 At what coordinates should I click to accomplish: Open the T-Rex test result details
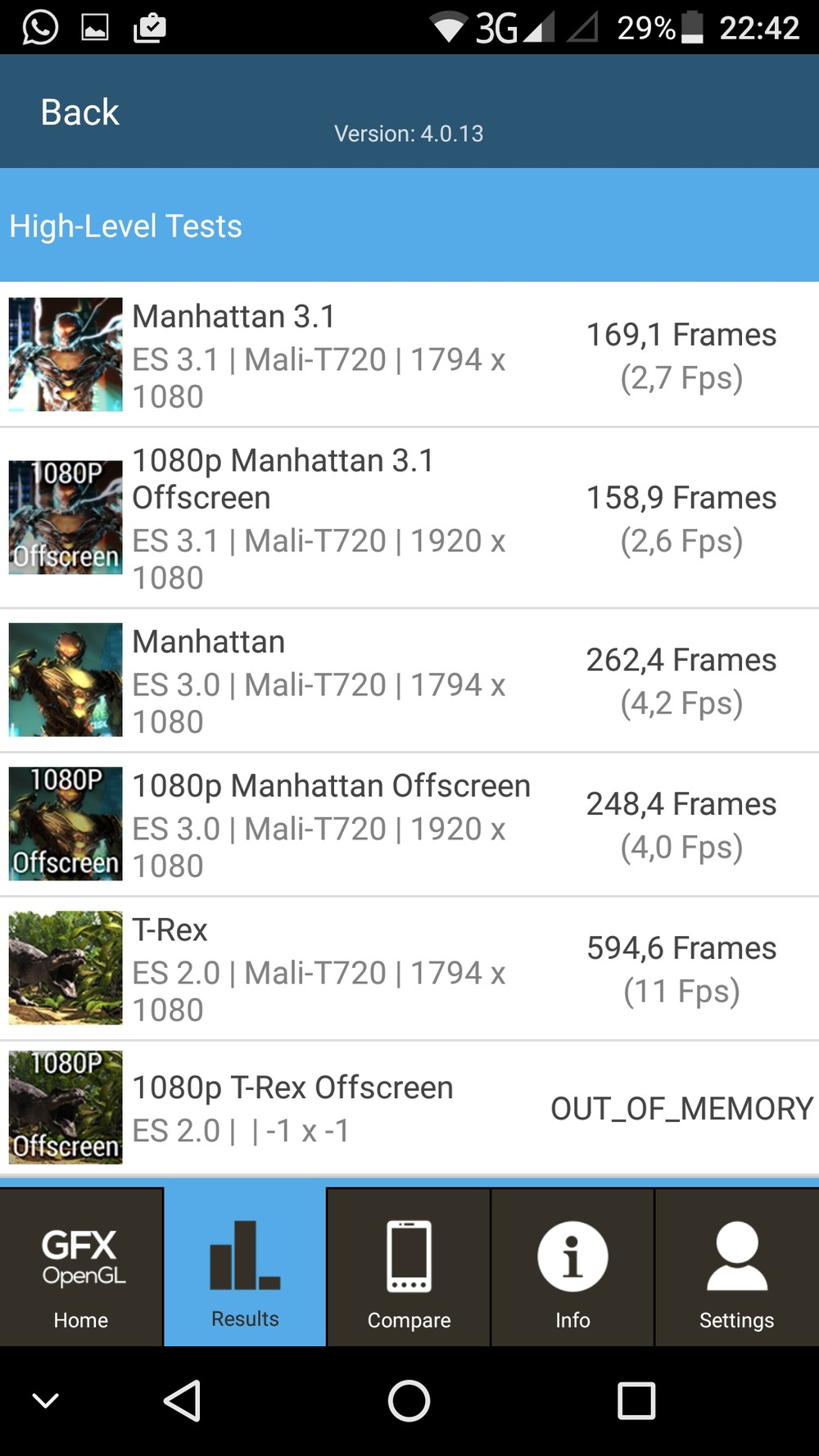tap(409, 969)
